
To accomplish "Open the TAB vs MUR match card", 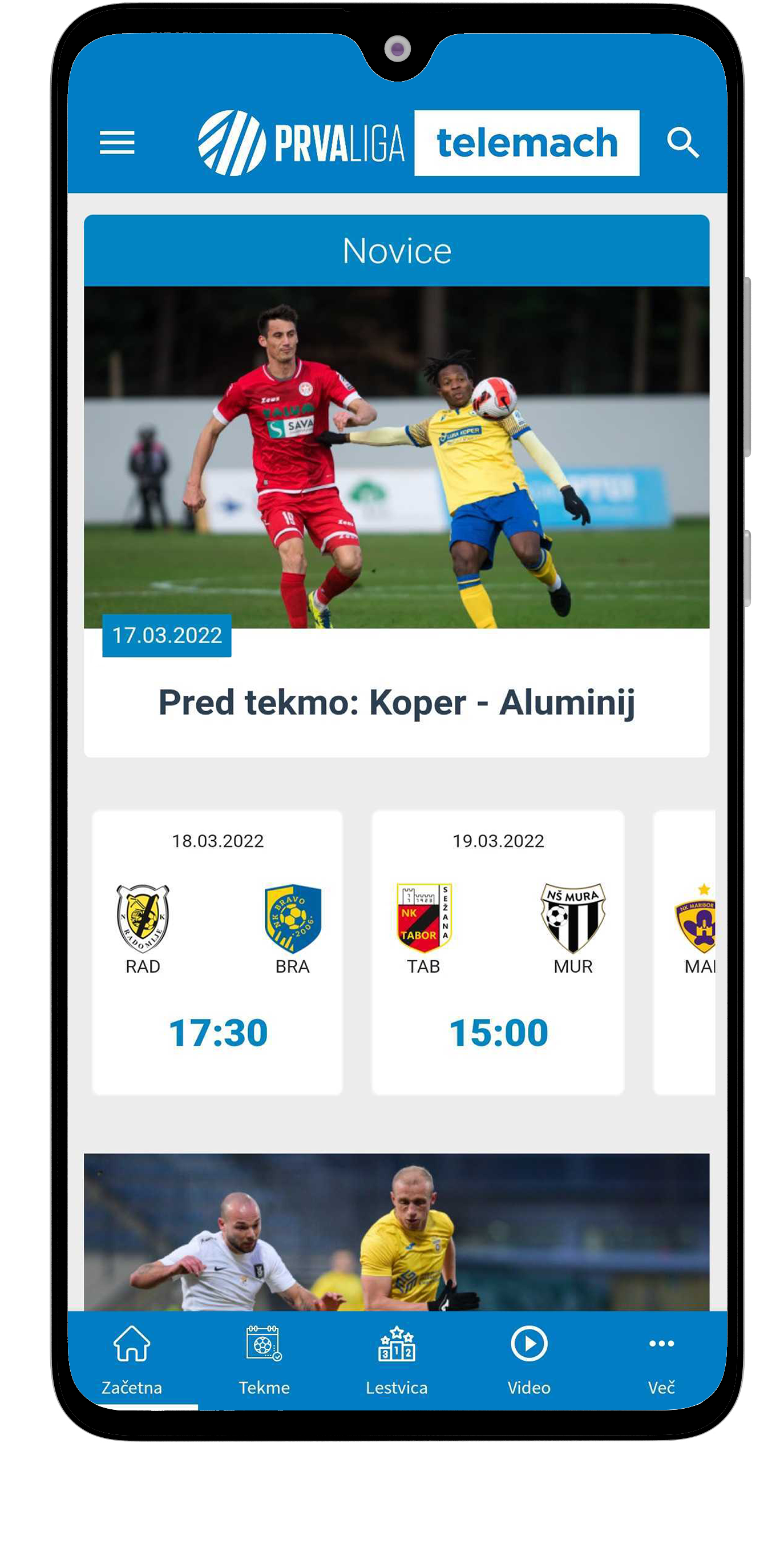I will pyautogui.click(x=498, y=952).
